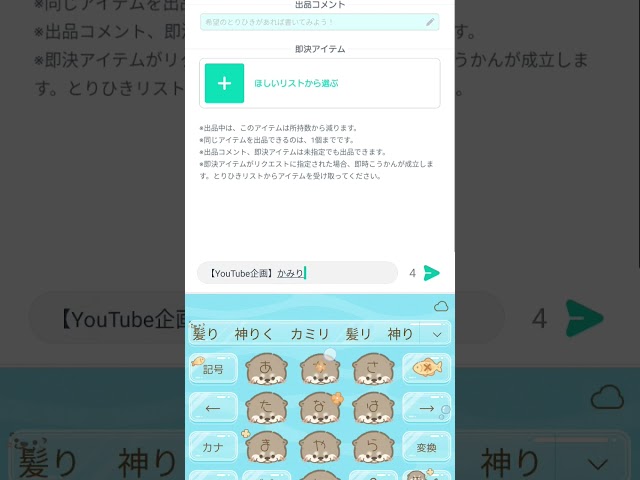Switch to the 記号 symbol keyboard
This screenshot has width=640, height=480.
(213, 369)
